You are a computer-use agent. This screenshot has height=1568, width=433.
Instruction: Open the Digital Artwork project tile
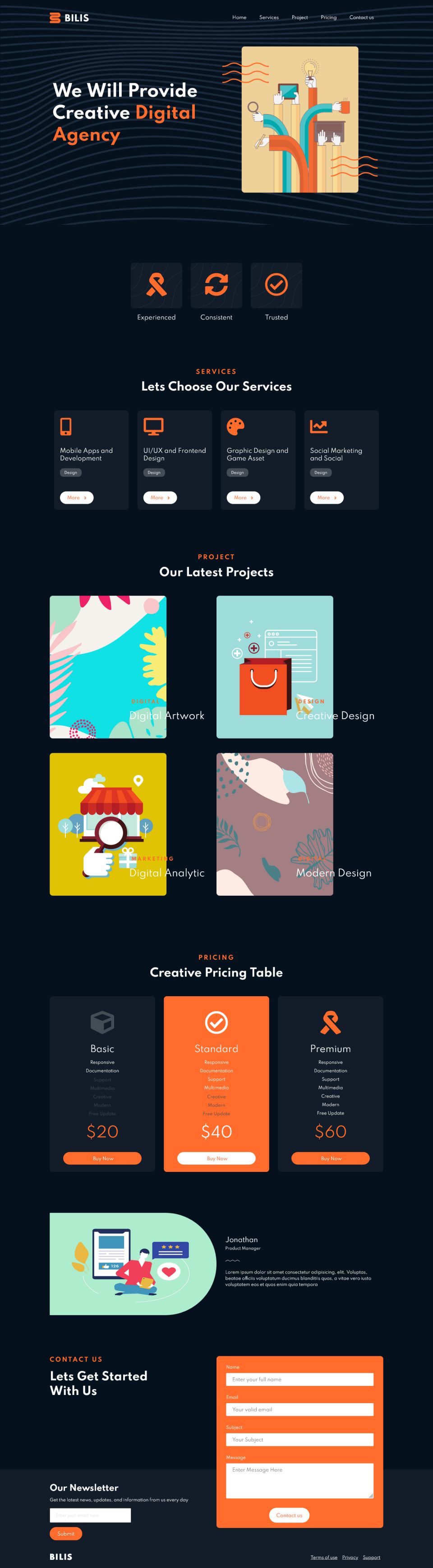(108, 666)
